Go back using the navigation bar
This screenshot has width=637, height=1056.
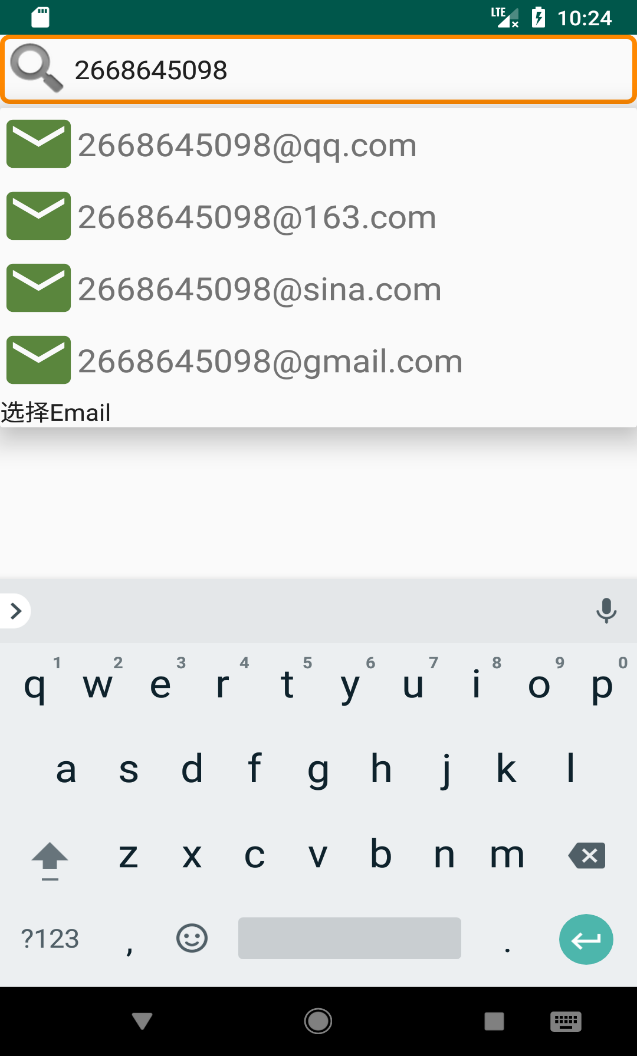(x=142, y=1022)
